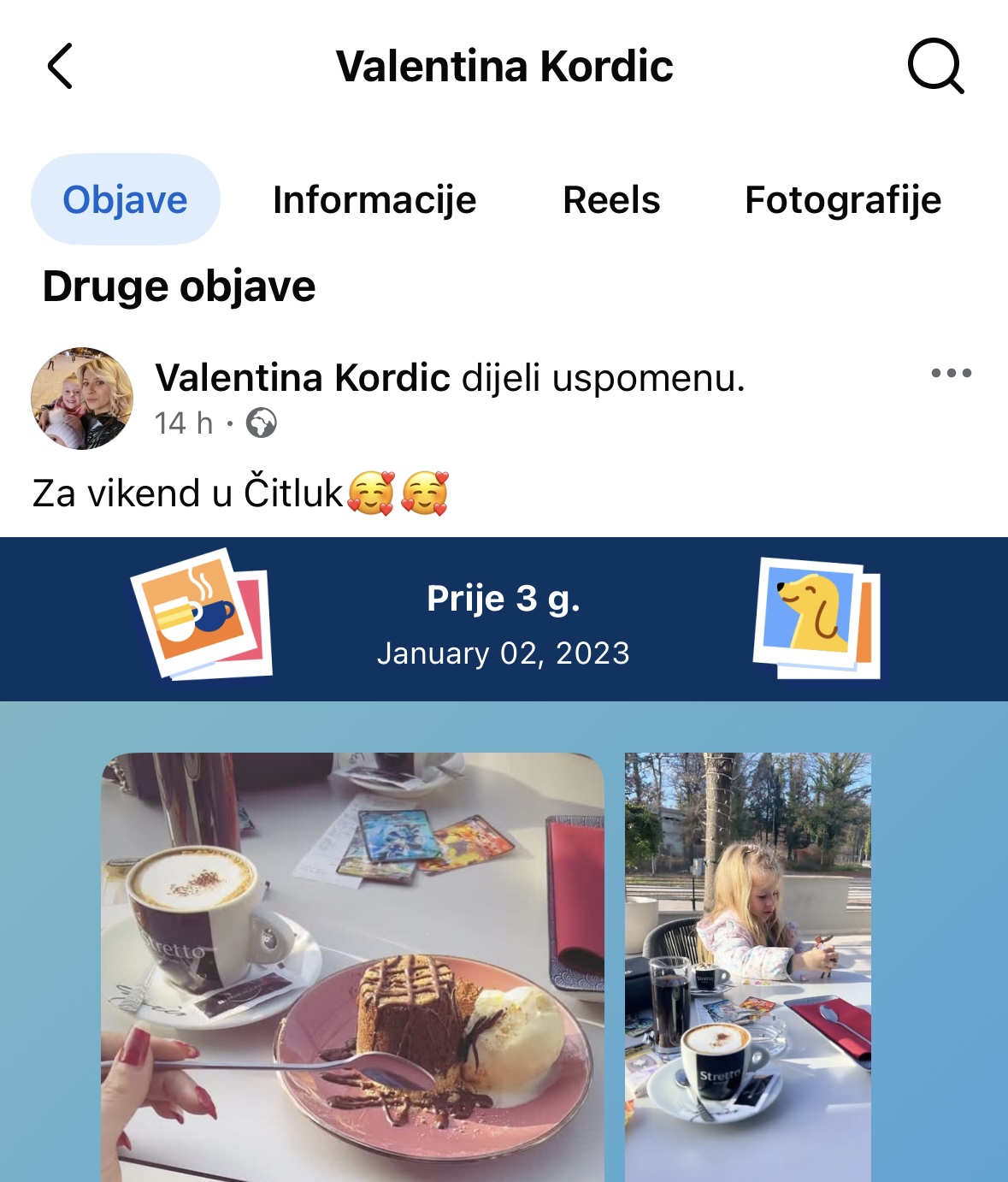View the coffee and cake memory photo

[352, 966]
